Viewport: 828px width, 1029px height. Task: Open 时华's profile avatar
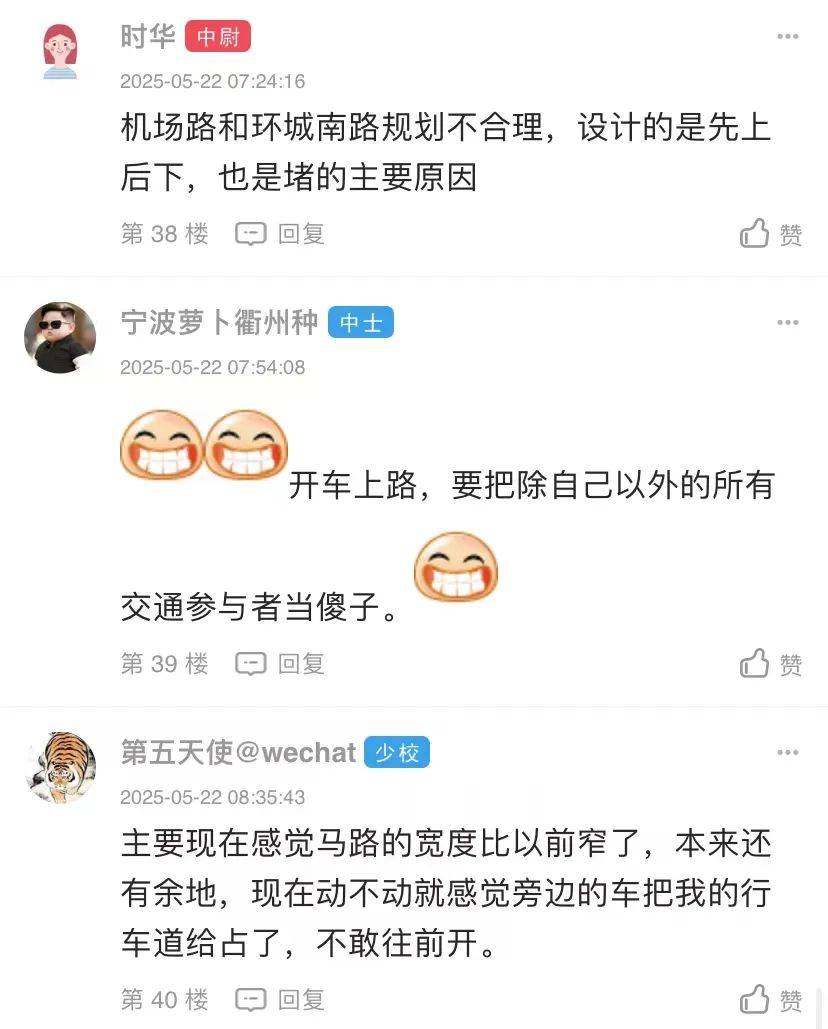click(60, 51)
